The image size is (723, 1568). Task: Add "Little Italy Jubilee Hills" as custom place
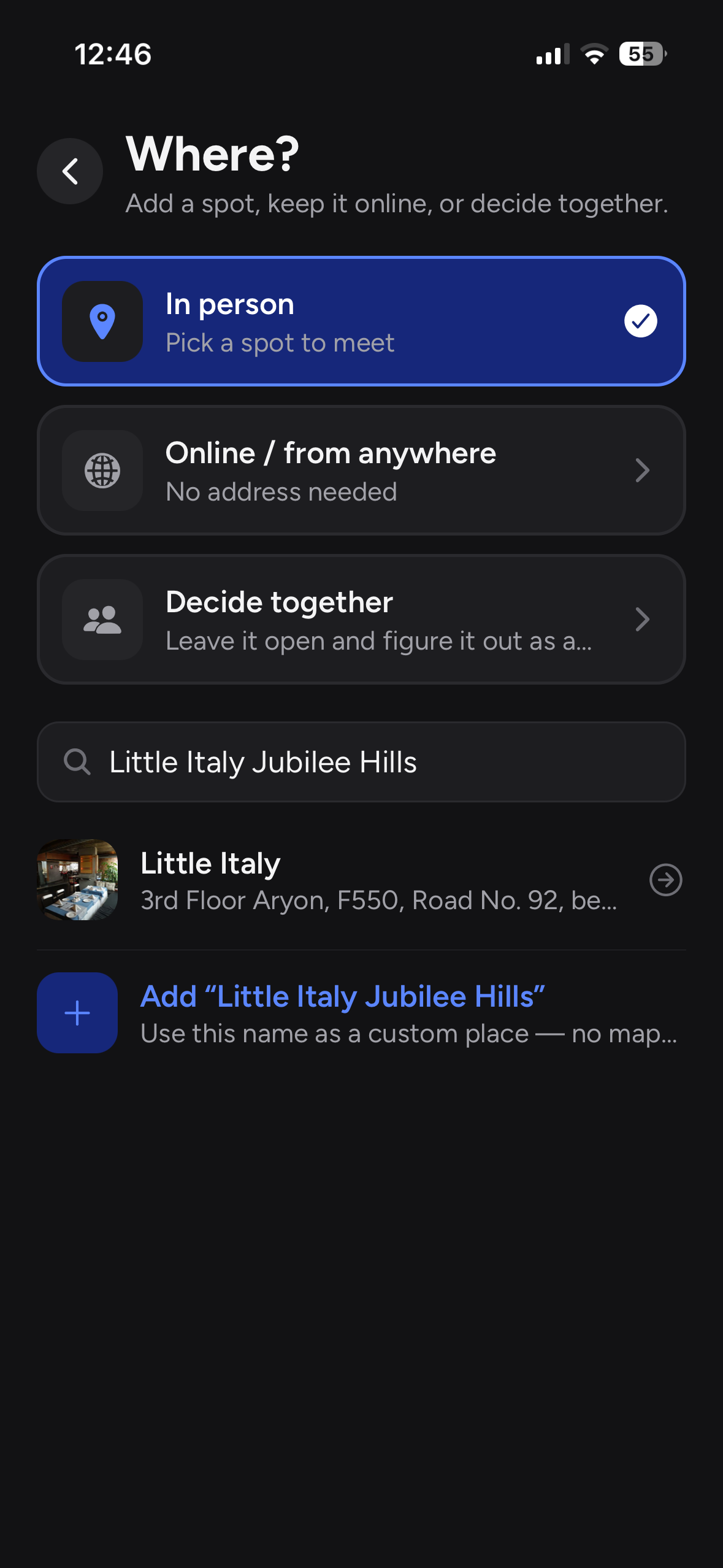tap(361, 1013)
